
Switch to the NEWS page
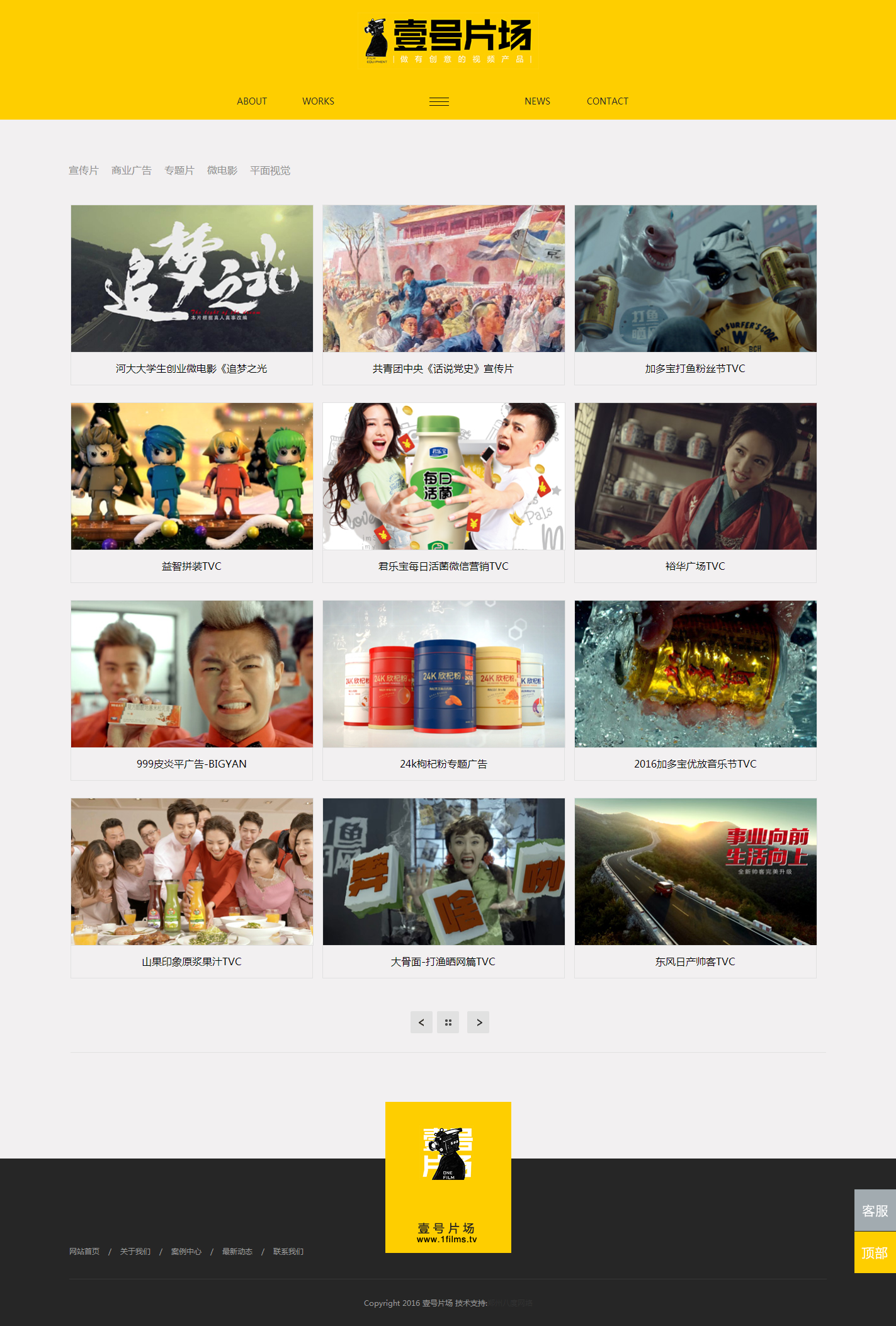(537, 101)
